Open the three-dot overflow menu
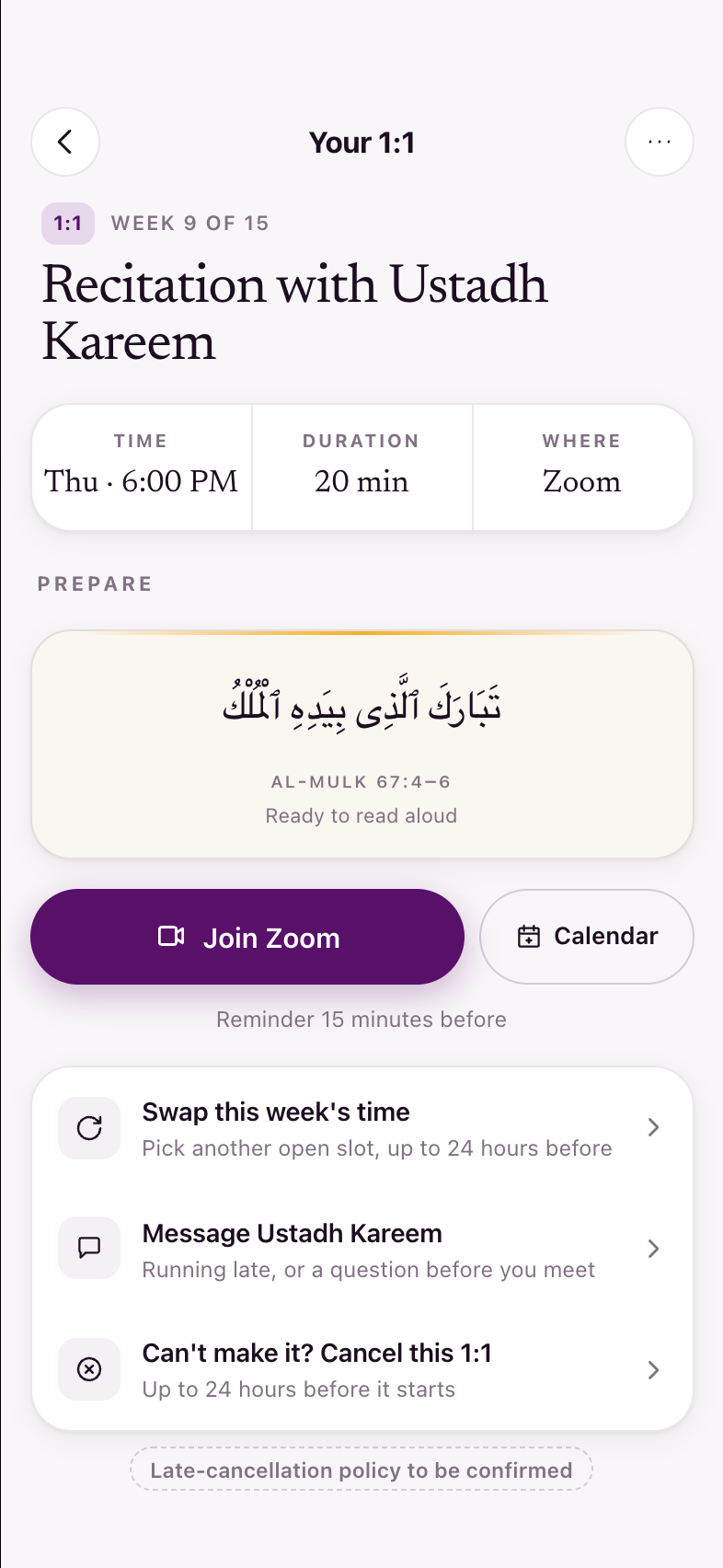 pyautogui.click(x=660, y=142)
